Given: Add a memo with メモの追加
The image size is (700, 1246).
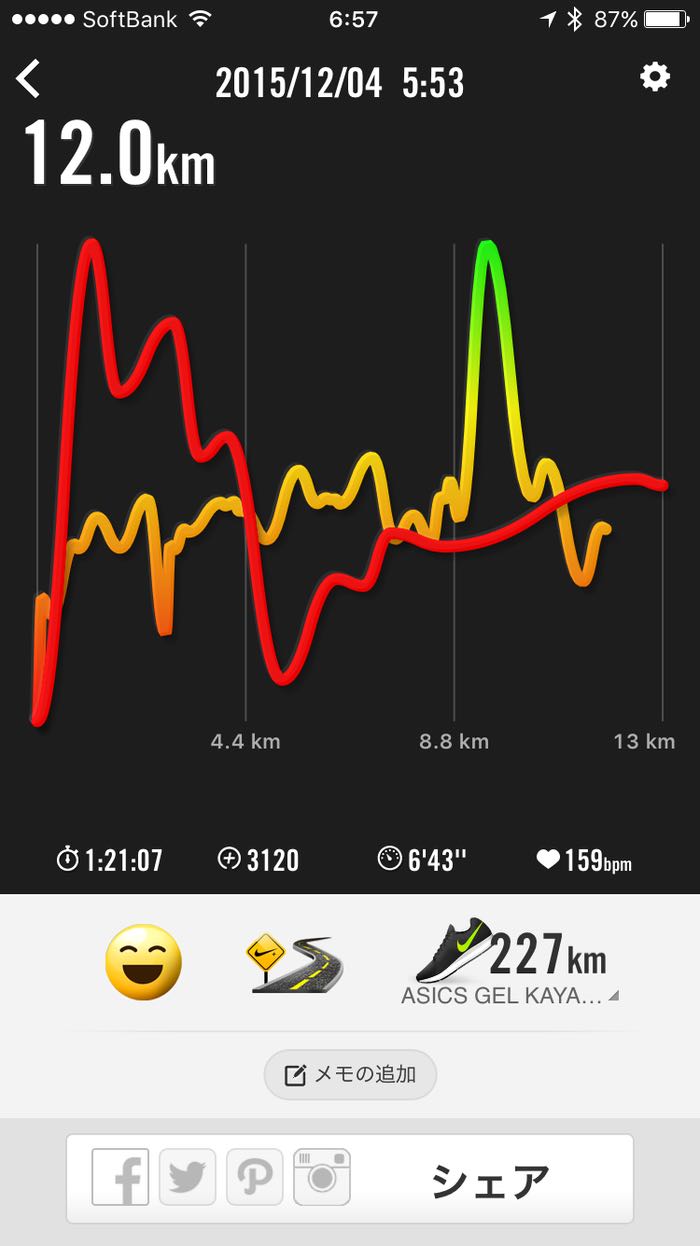Looking at the screenshot, I should tap(350, 1075).
